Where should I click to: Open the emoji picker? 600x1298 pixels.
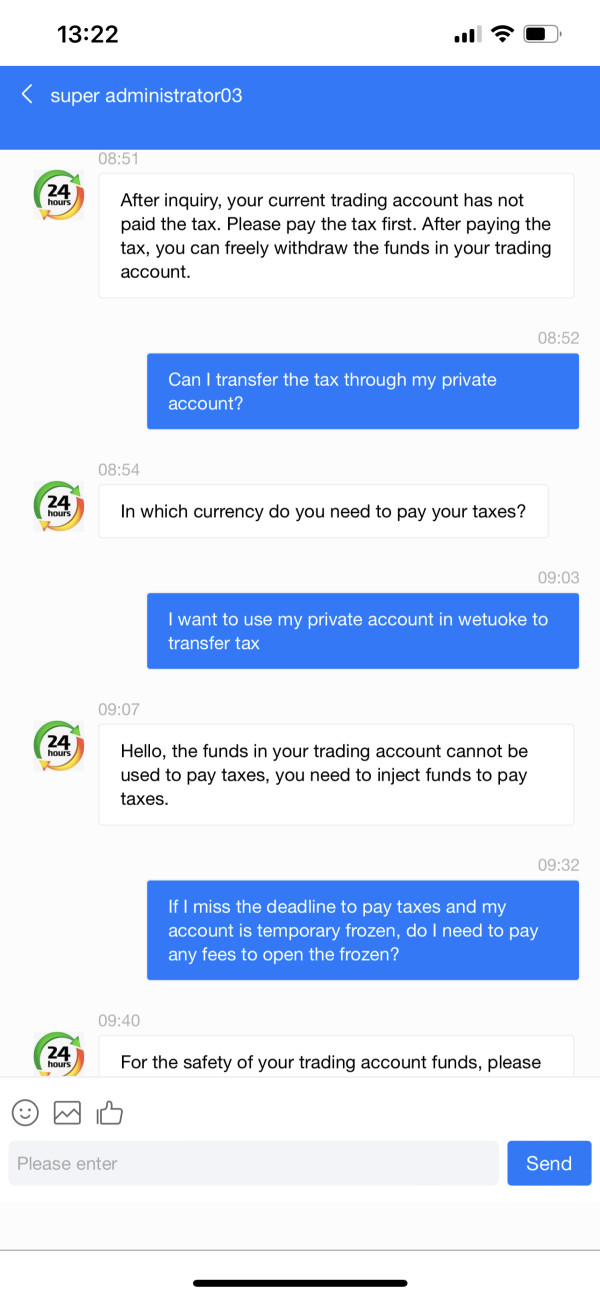(x=25, y=1112)
